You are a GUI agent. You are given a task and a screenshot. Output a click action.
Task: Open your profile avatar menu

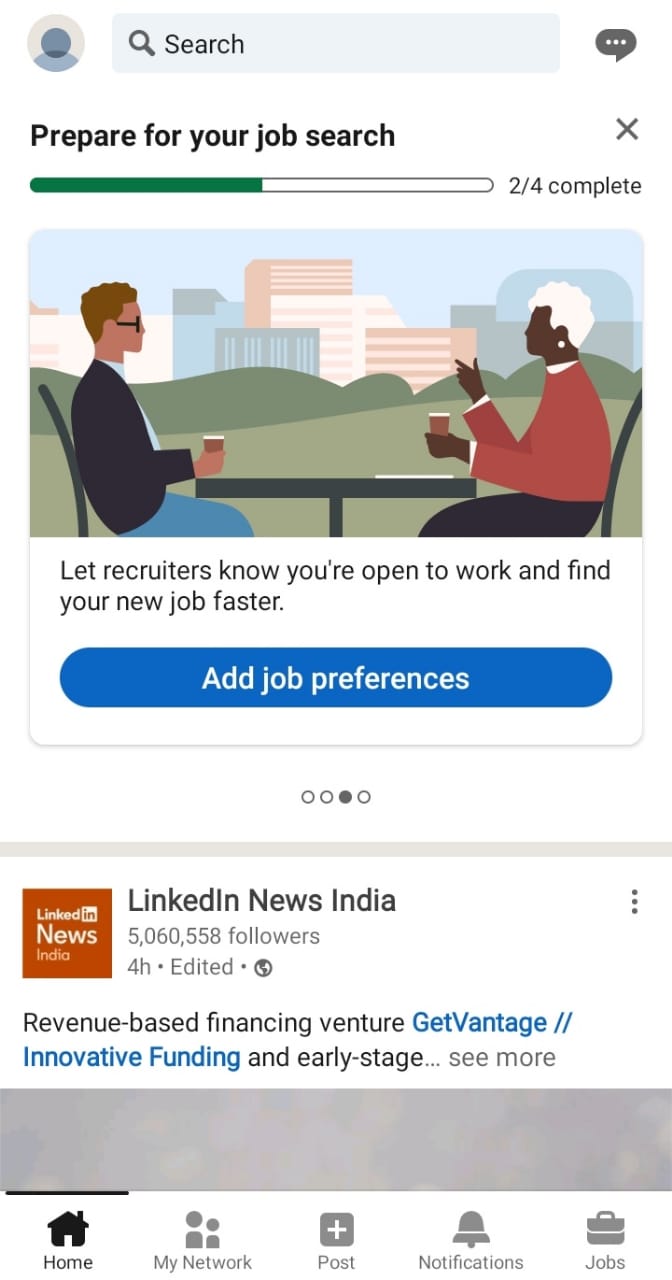point(56,43)
